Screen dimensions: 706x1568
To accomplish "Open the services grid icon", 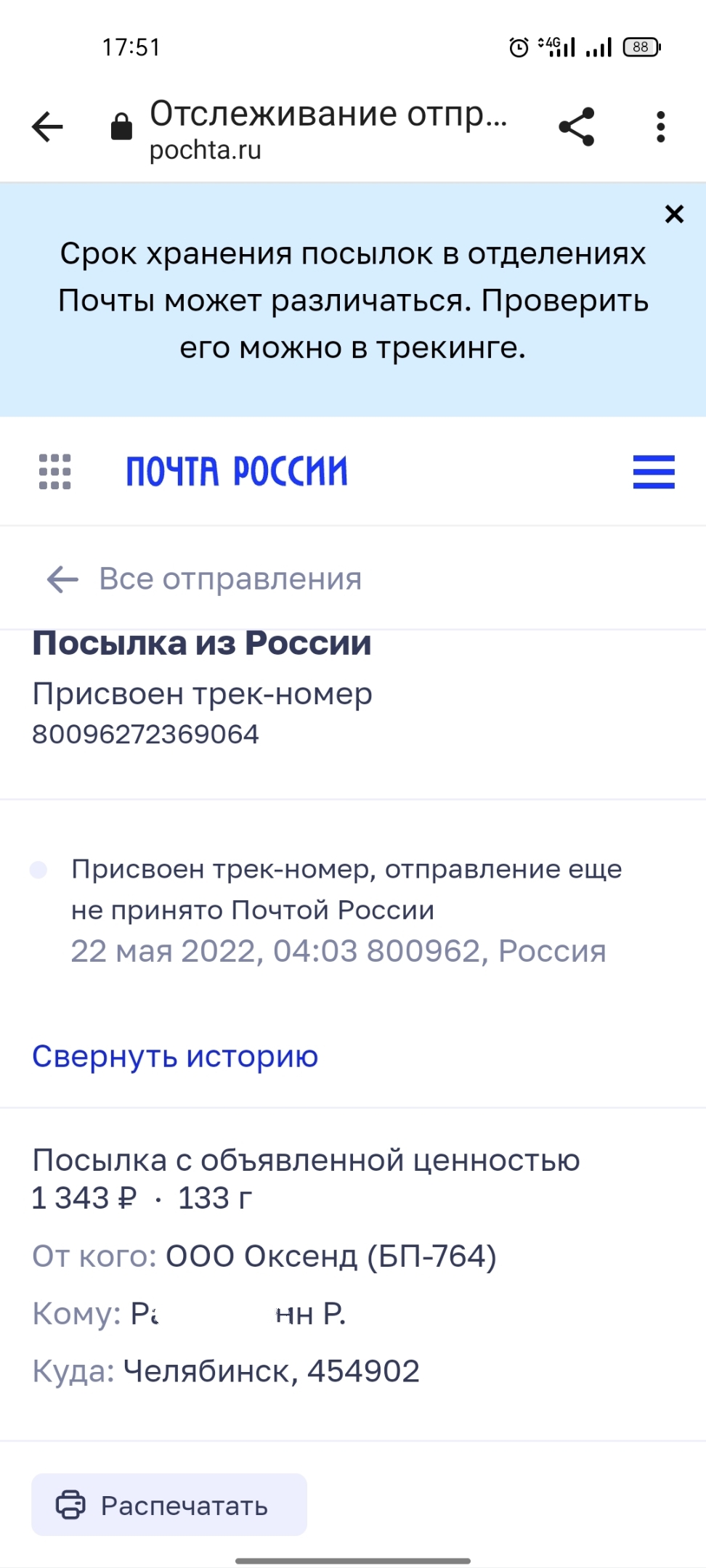I will (54, 472).
